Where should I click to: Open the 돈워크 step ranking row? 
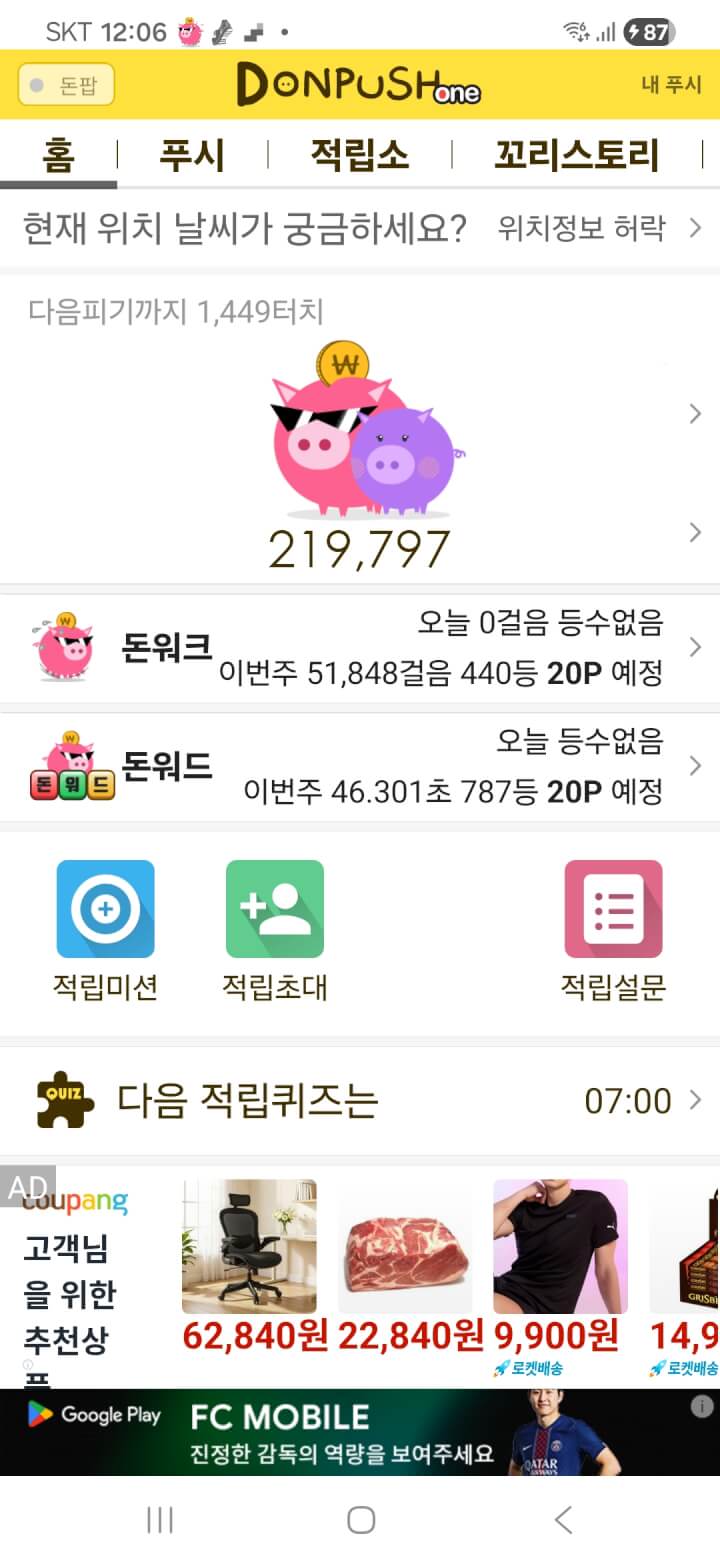click(x=360, y=648)
